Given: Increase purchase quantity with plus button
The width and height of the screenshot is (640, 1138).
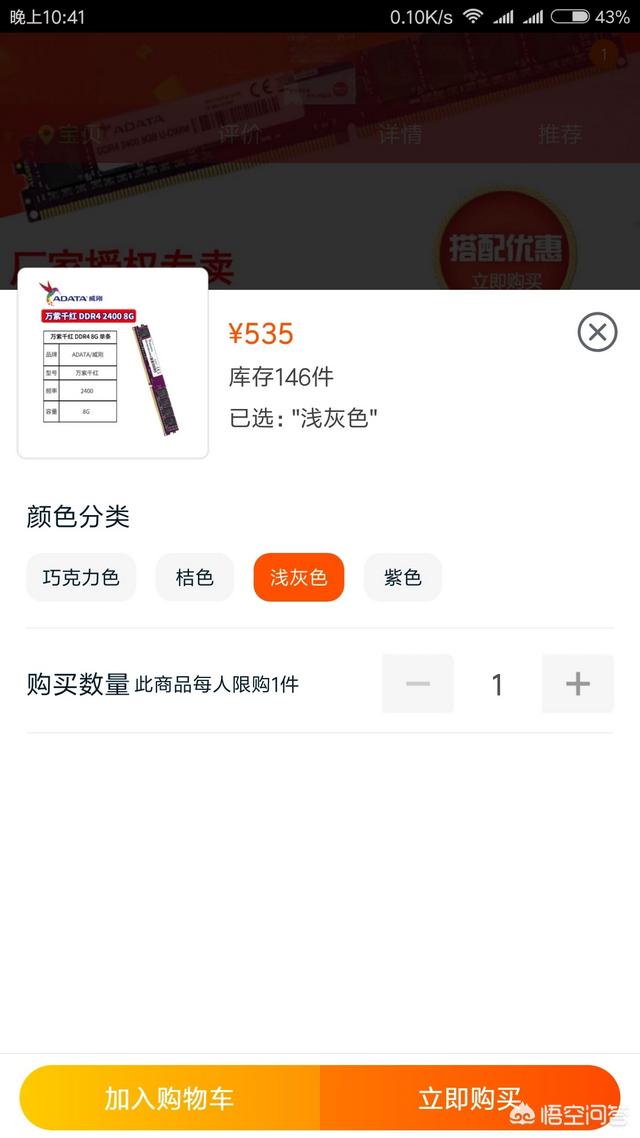Looking at the screenshot, I should click(x=578, y=684).
